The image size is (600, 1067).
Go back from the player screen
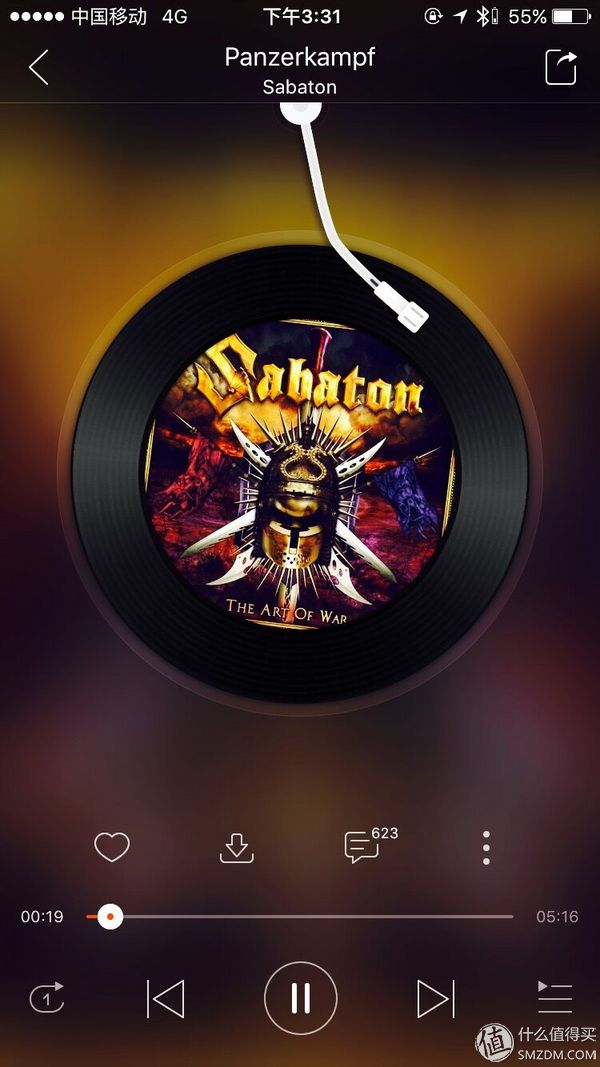(x=39, y=68)
